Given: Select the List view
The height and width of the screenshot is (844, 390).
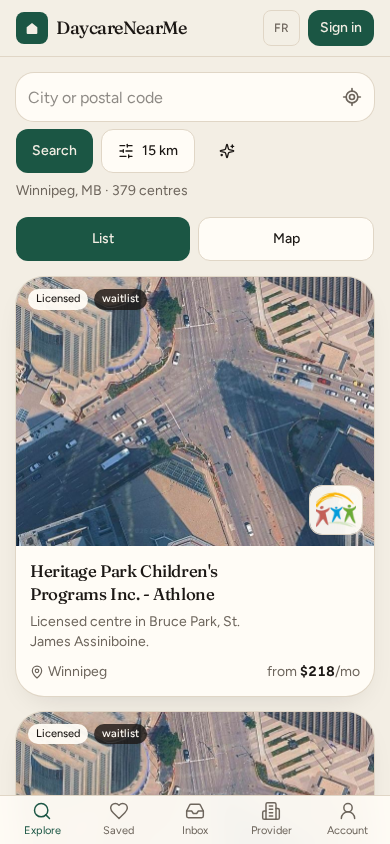Looking at the screenshot, I should pyautogui.click(x=103, y=239).
